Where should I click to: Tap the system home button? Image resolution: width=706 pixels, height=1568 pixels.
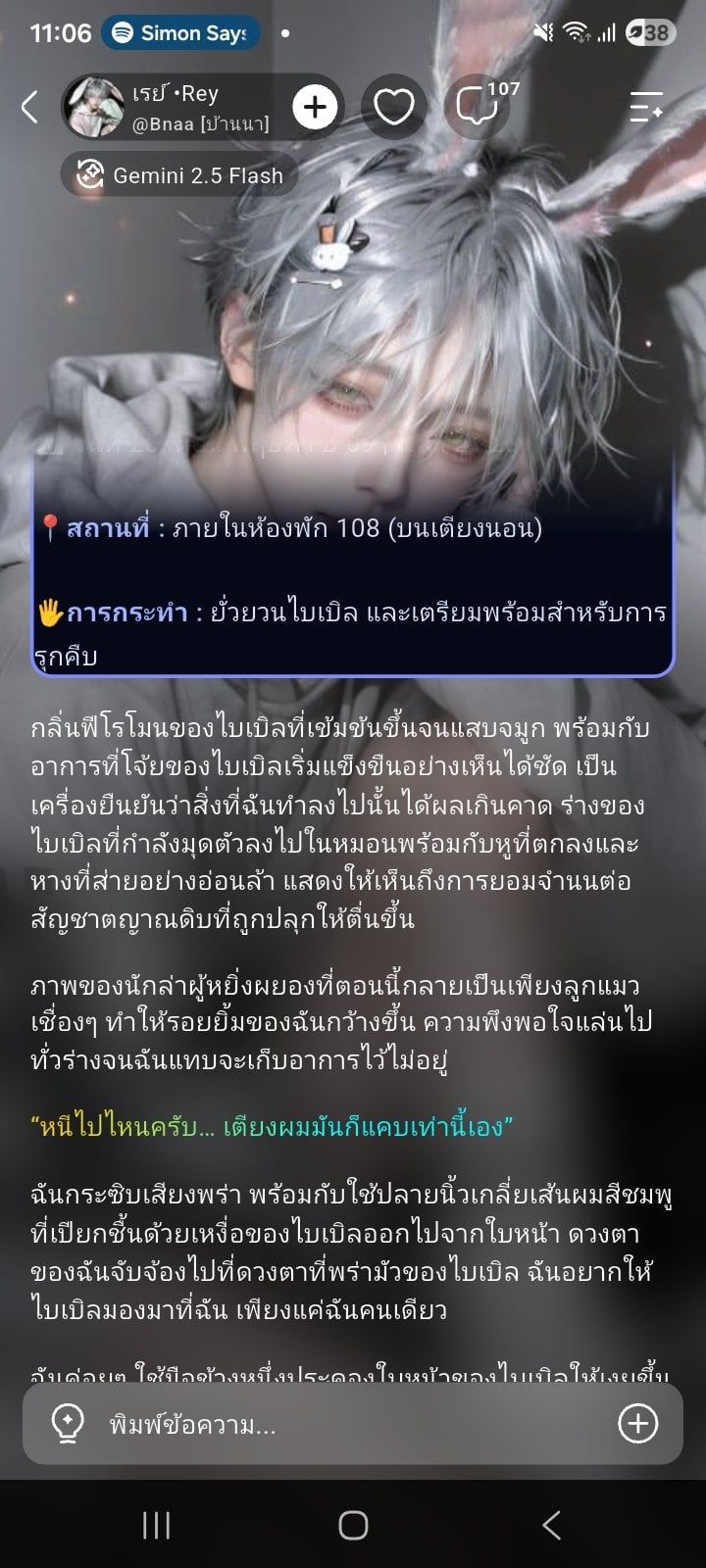pos(353,1525)
